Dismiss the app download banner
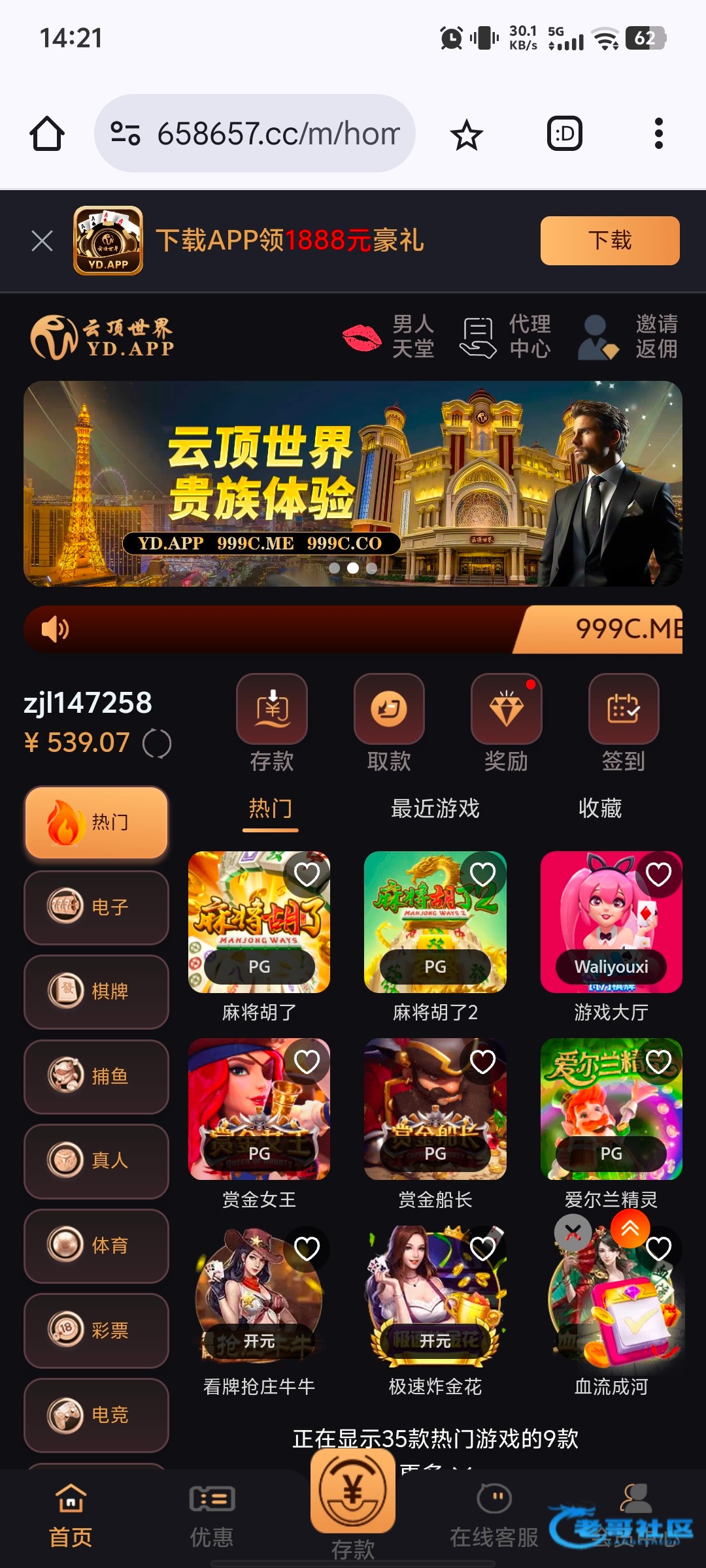This screenshot has width=706, height=1568. click(x=42, y=241)
